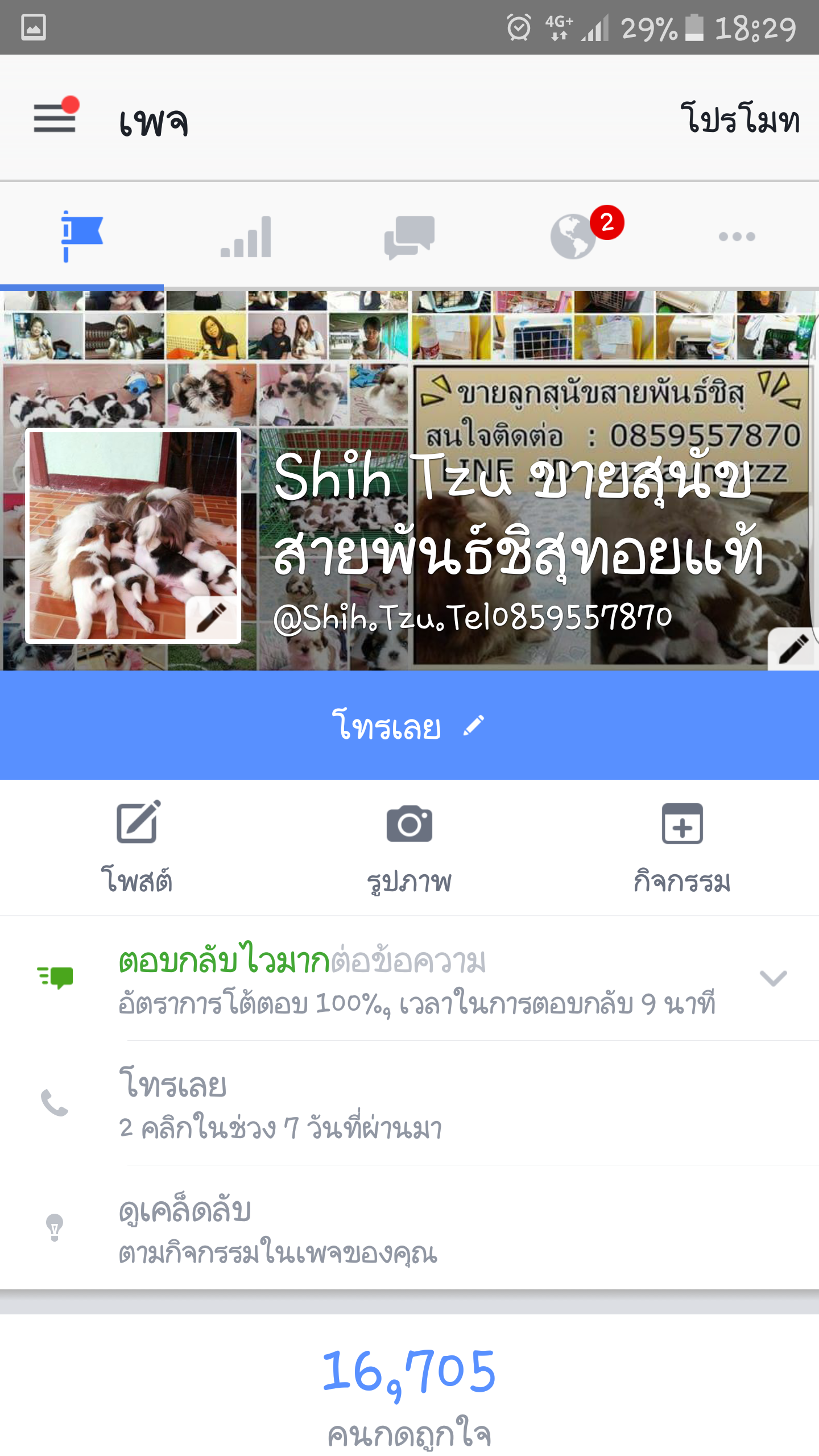819x1456 pixels.
Task: Open the more options dots tab
Action: pyautogui.click(x=737, y=236)
